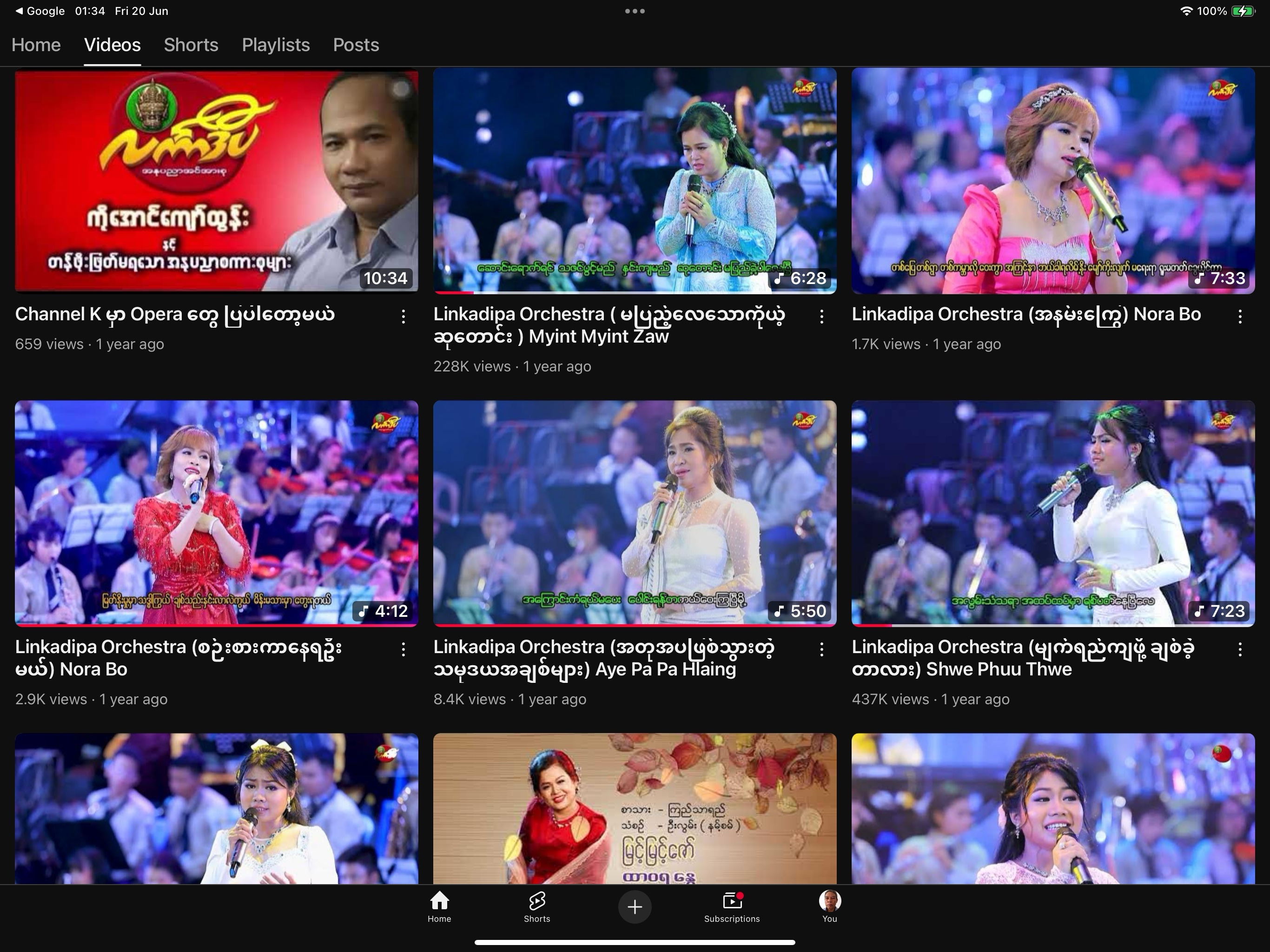Play the Aye Pa Pa Hlaing video
1270x952 pixels.
(635, 513)
